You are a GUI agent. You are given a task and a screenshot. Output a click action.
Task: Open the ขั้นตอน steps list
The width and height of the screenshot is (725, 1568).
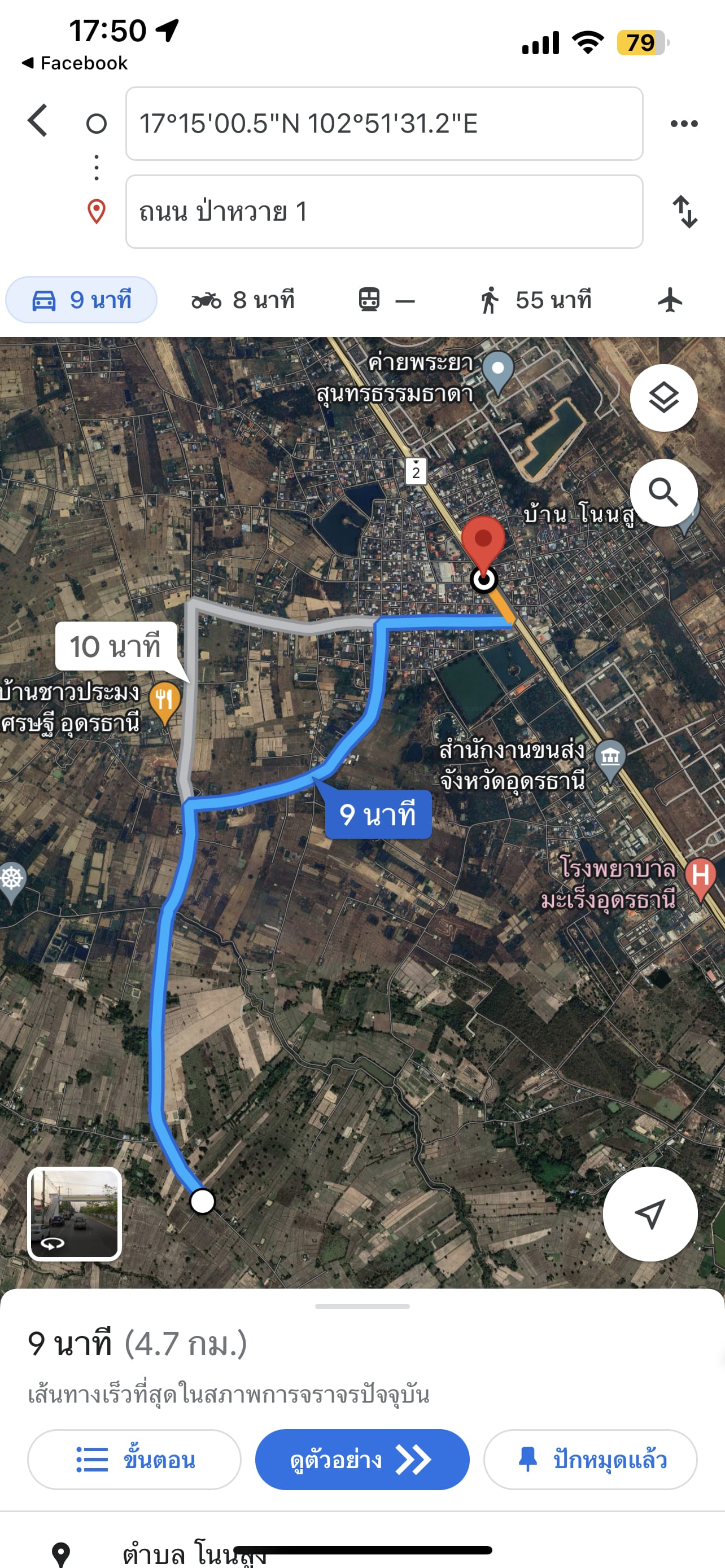click(134, 1460)
